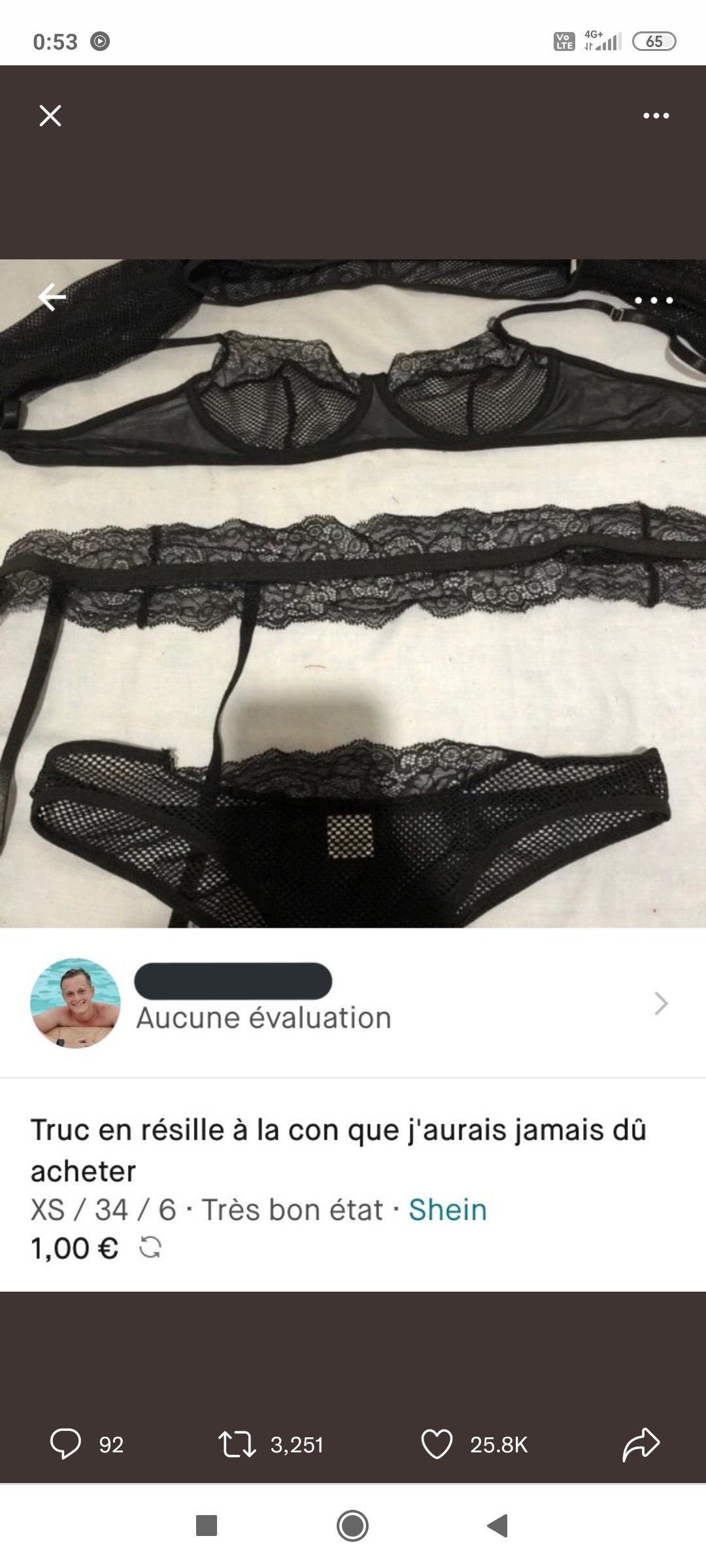Image resolution: width=706 pixels, height=1568 pixels.
Task: Retweet this post
Action: coord(237,1444)
